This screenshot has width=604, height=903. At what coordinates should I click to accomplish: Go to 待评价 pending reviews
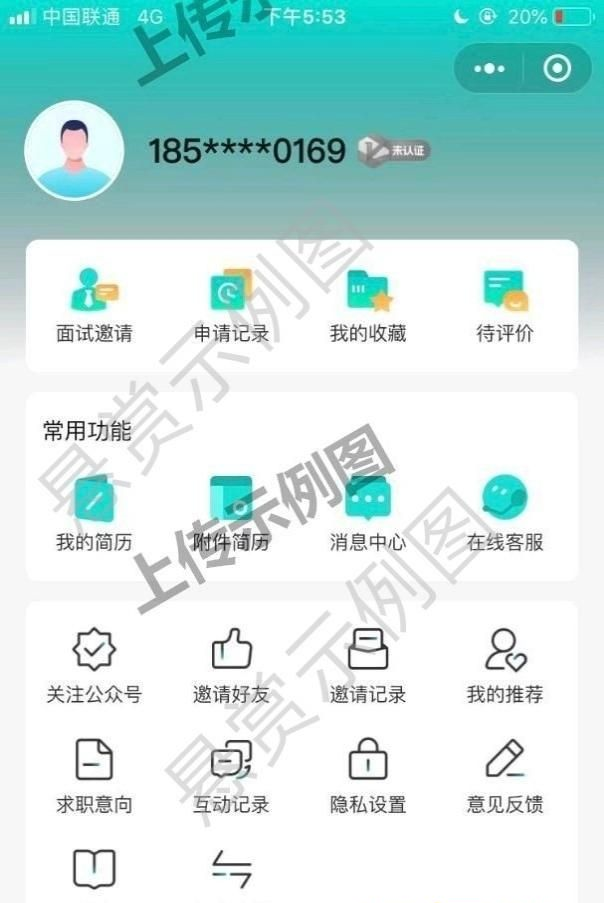(505, 306)
